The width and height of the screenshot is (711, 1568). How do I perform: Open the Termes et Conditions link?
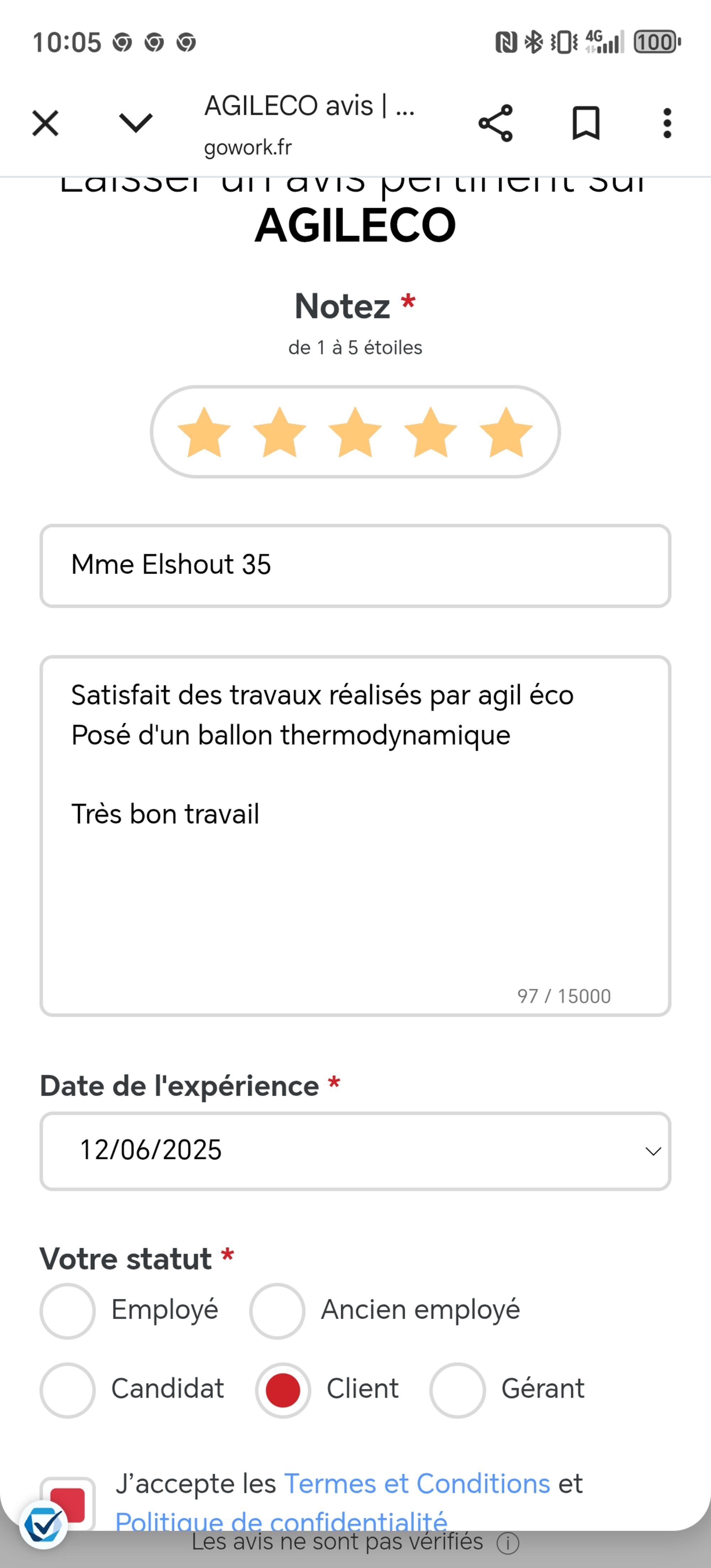tap(417, 1483)
